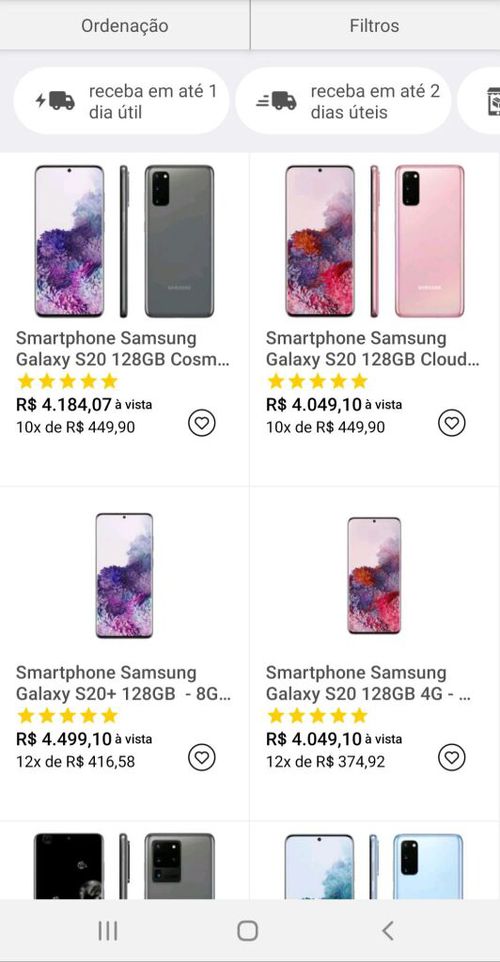Viewport: 500px width, 962px height.
Task: Favorite the R$ 4.184,07 Galaxy S20 Cosm...
Action: click(x=202, y=423)
